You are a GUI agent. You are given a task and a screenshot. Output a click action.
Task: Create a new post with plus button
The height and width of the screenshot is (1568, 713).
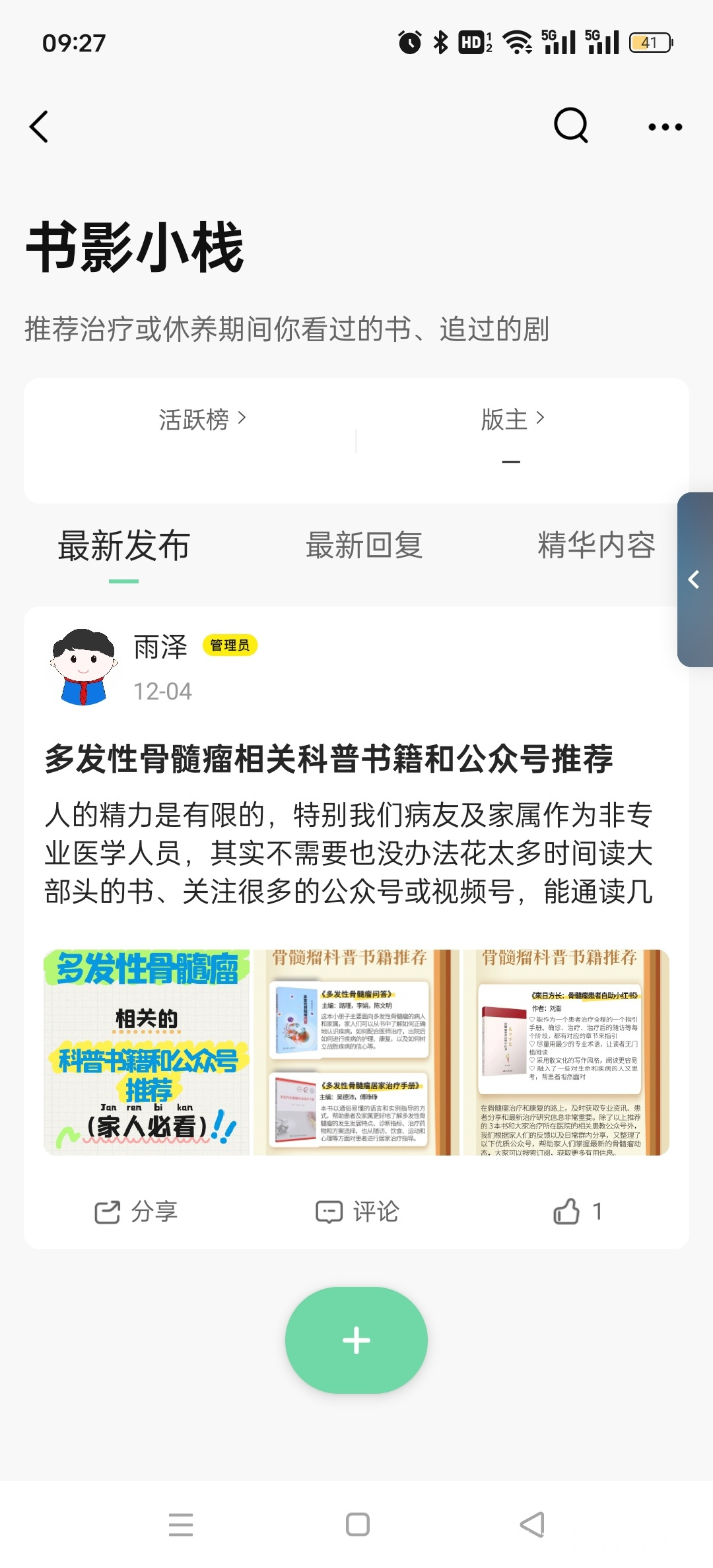pos(356,1340)
